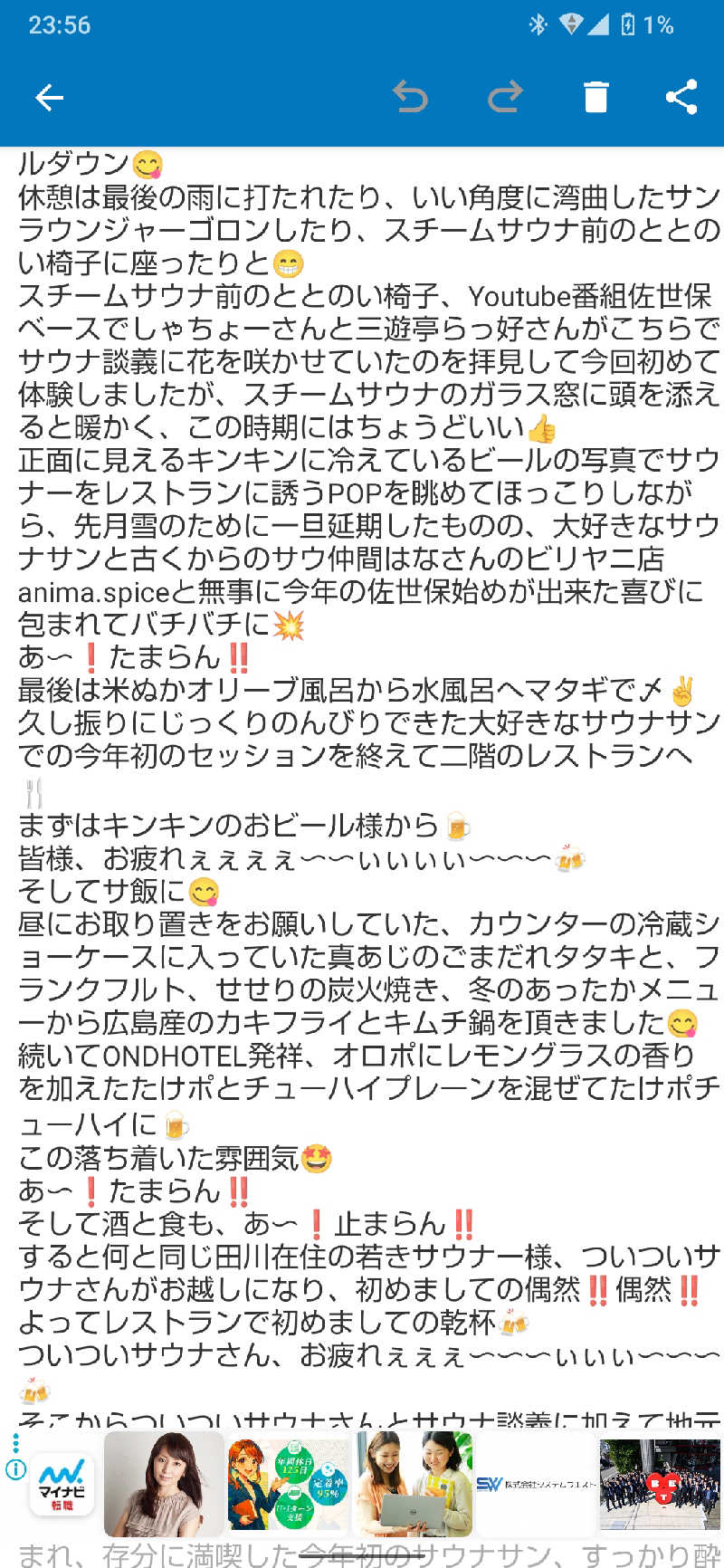Open the ad info icon
This screenshot has width=724, height=1568.
click(x=15, y=1469)
